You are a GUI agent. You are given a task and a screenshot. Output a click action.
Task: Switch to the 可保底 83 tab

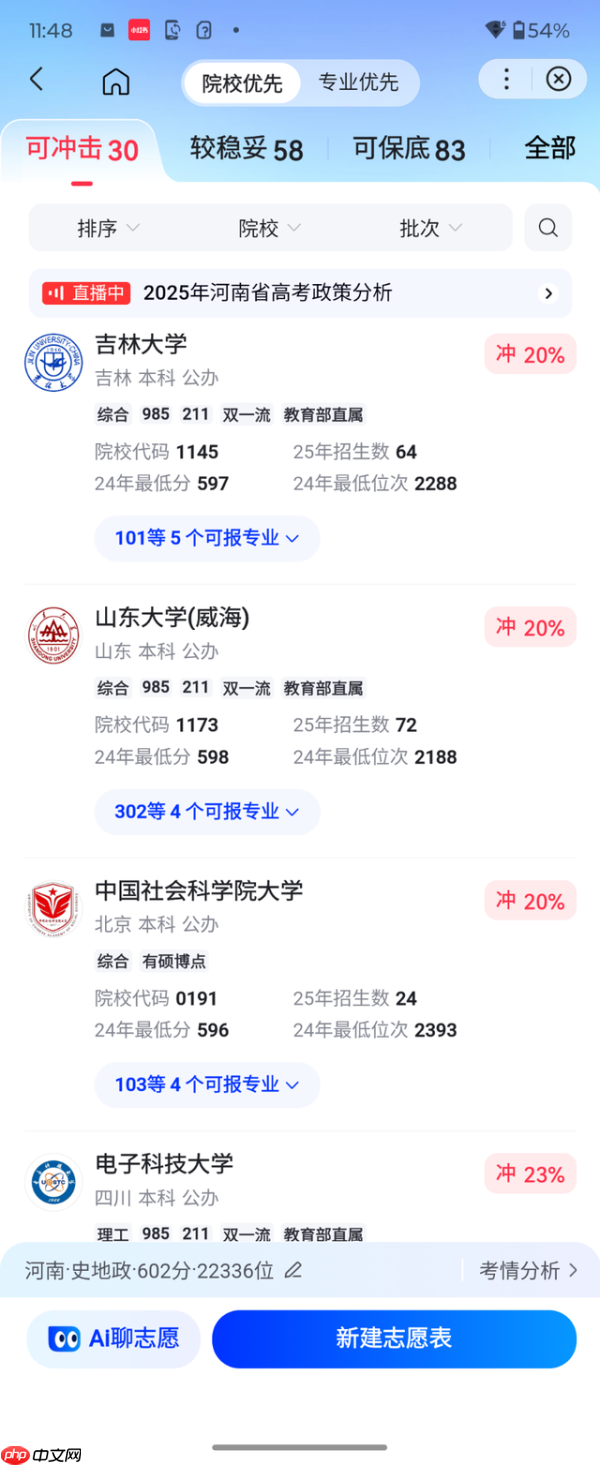[x=408, y=149]
